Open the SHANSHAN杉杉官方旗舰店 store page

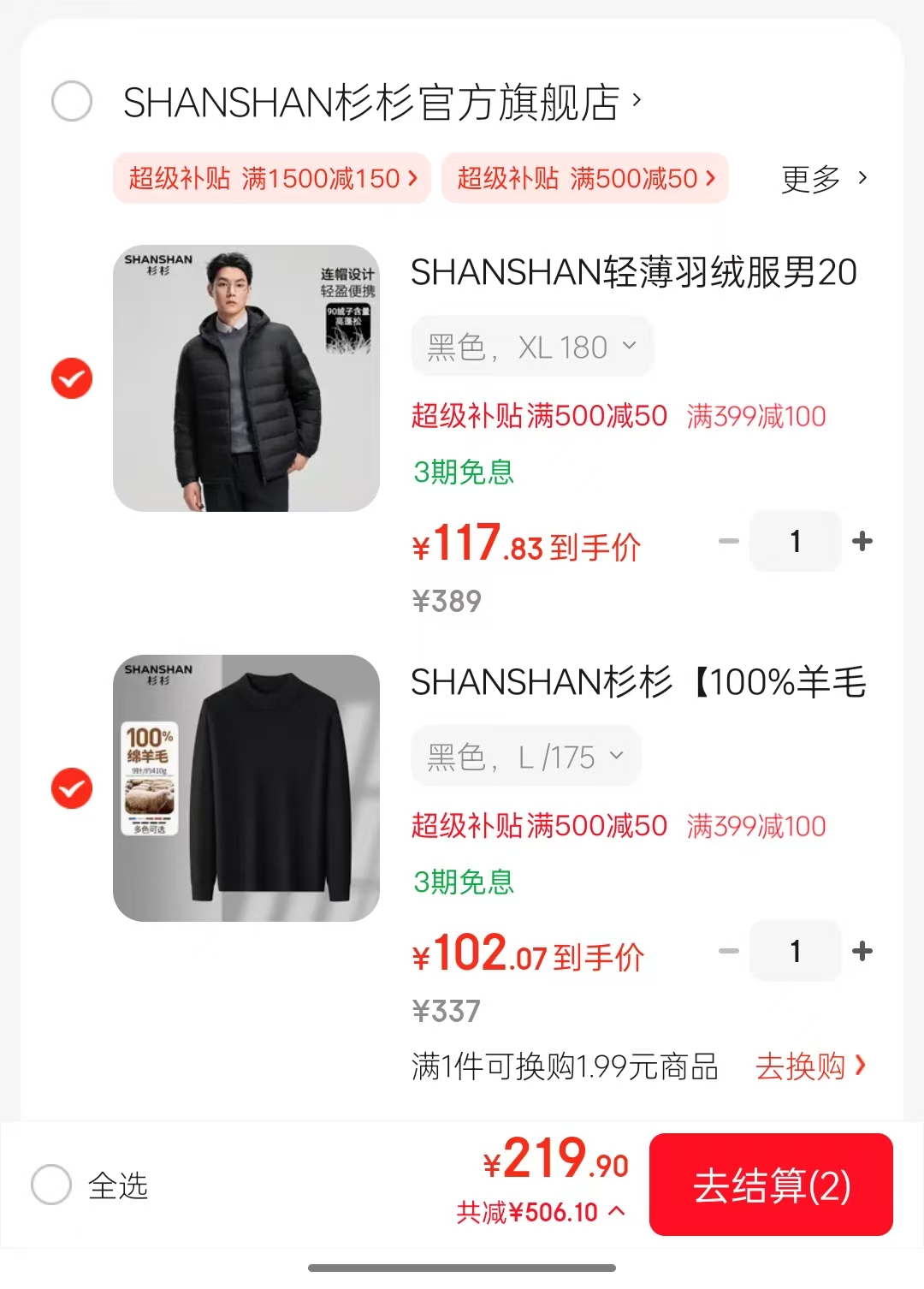[x=381, y=103]
